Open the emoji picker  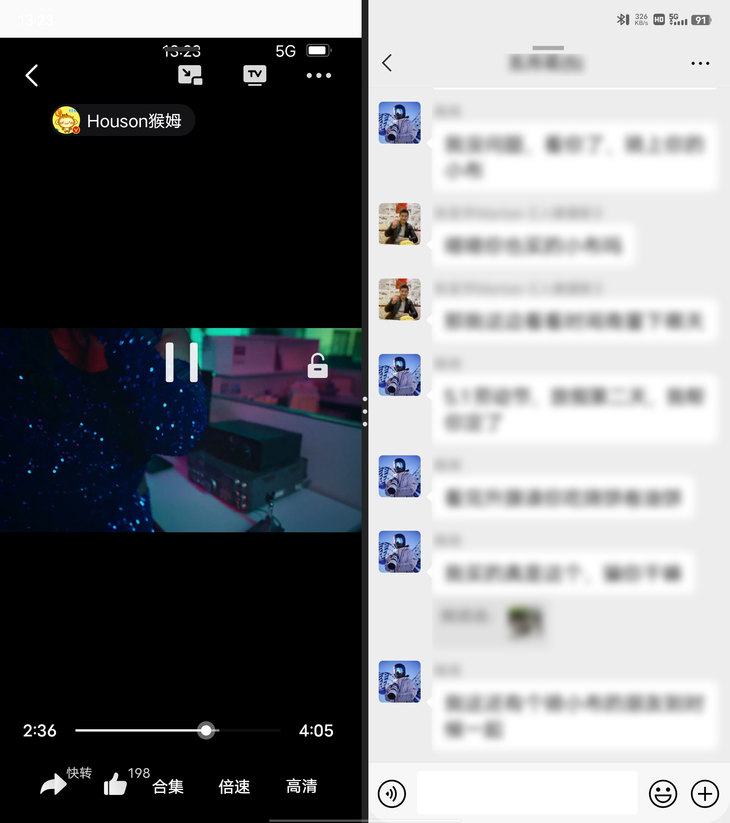click(x=662, y=794)
